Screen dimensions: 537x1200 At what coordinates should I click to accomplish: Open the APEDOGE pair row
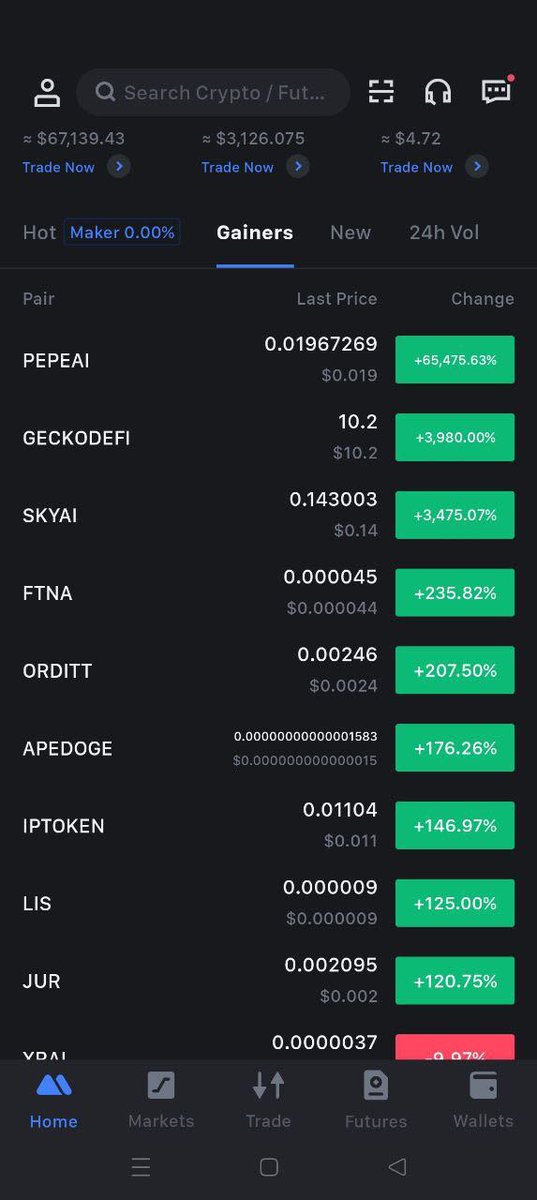pyautogui.click(x=268, y=748)
